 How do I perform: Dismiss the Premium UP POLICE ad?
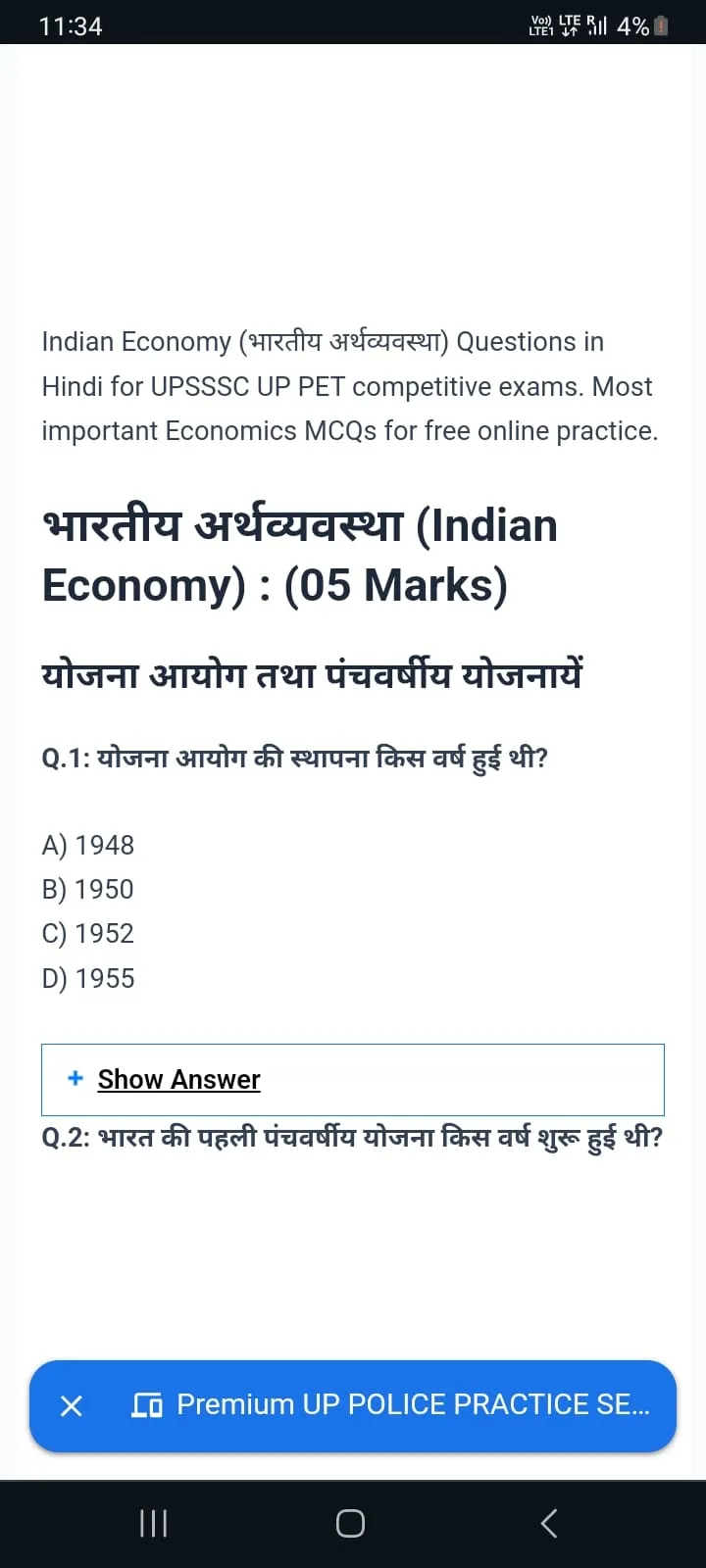click(71, 1405)
